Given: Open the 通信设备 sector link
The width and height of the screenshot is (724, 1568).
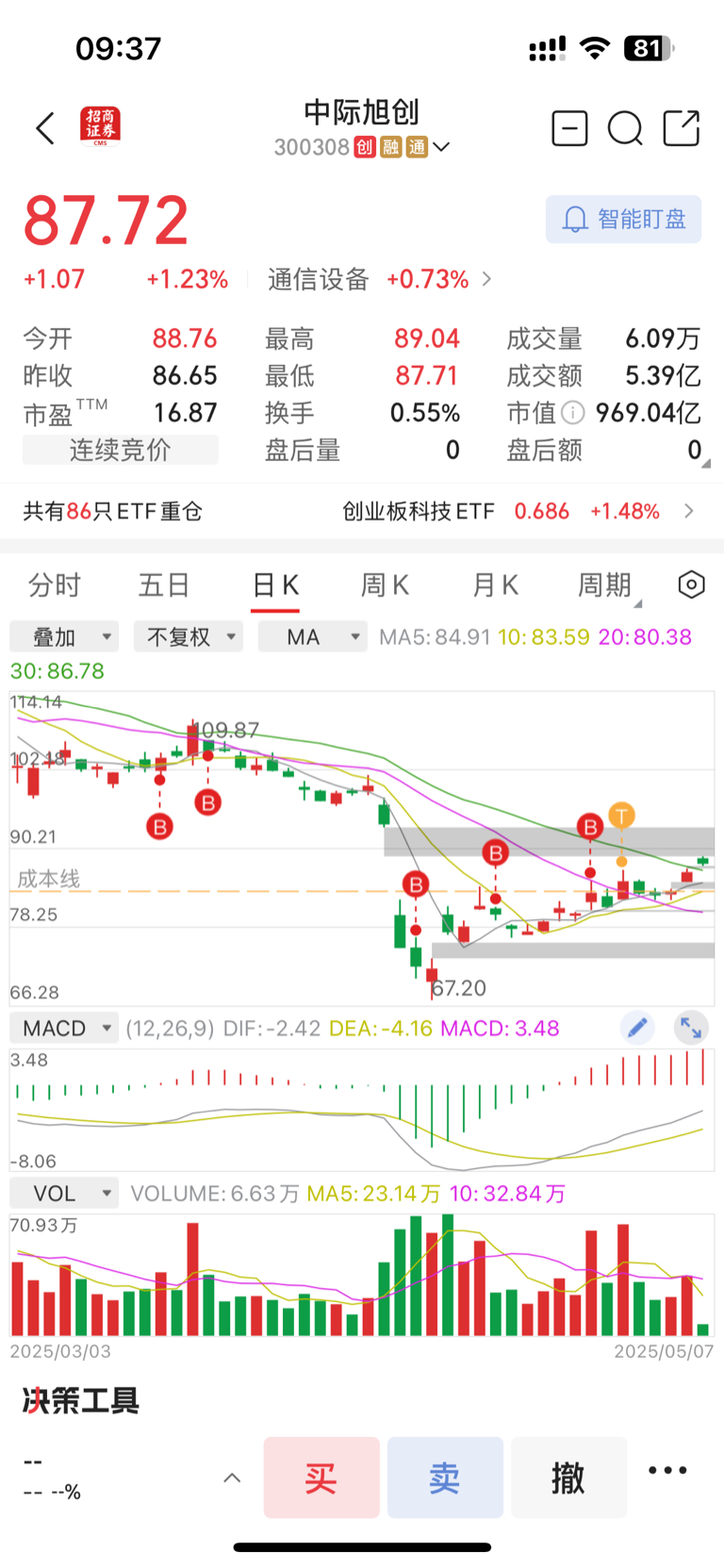Looking at the screenshot, I should tap(379, 279).
